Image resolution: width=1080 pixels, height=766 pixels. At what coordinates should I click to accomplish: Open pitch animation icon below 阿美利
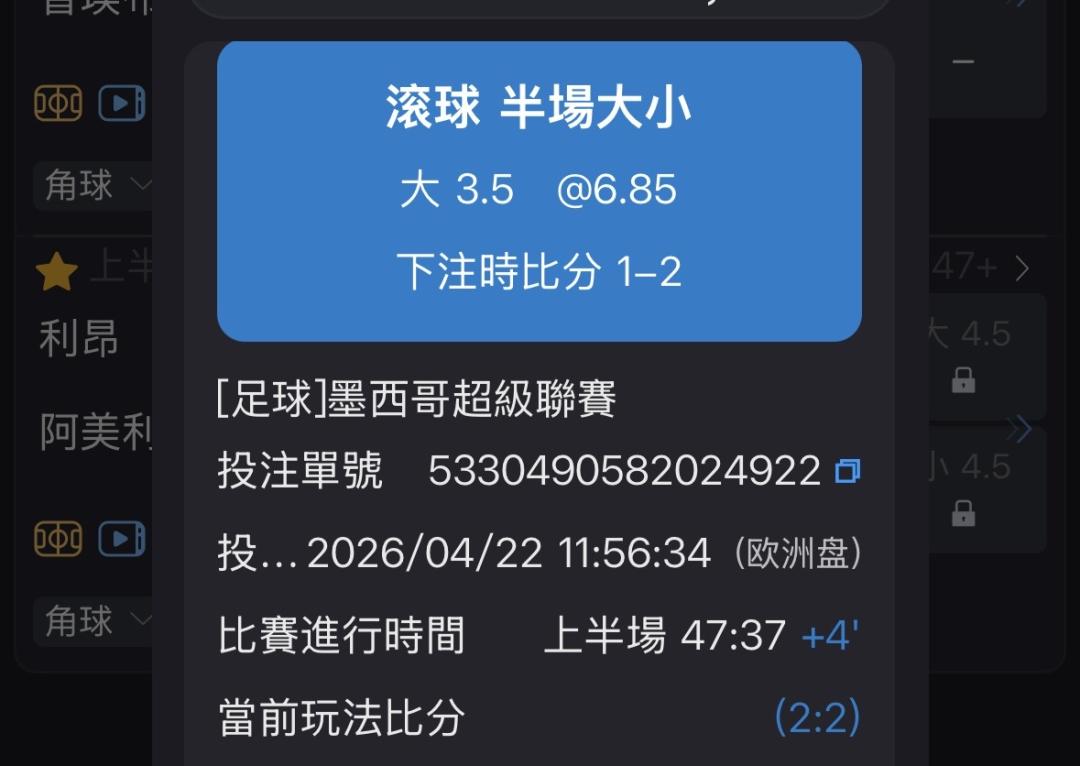[58, 539]
